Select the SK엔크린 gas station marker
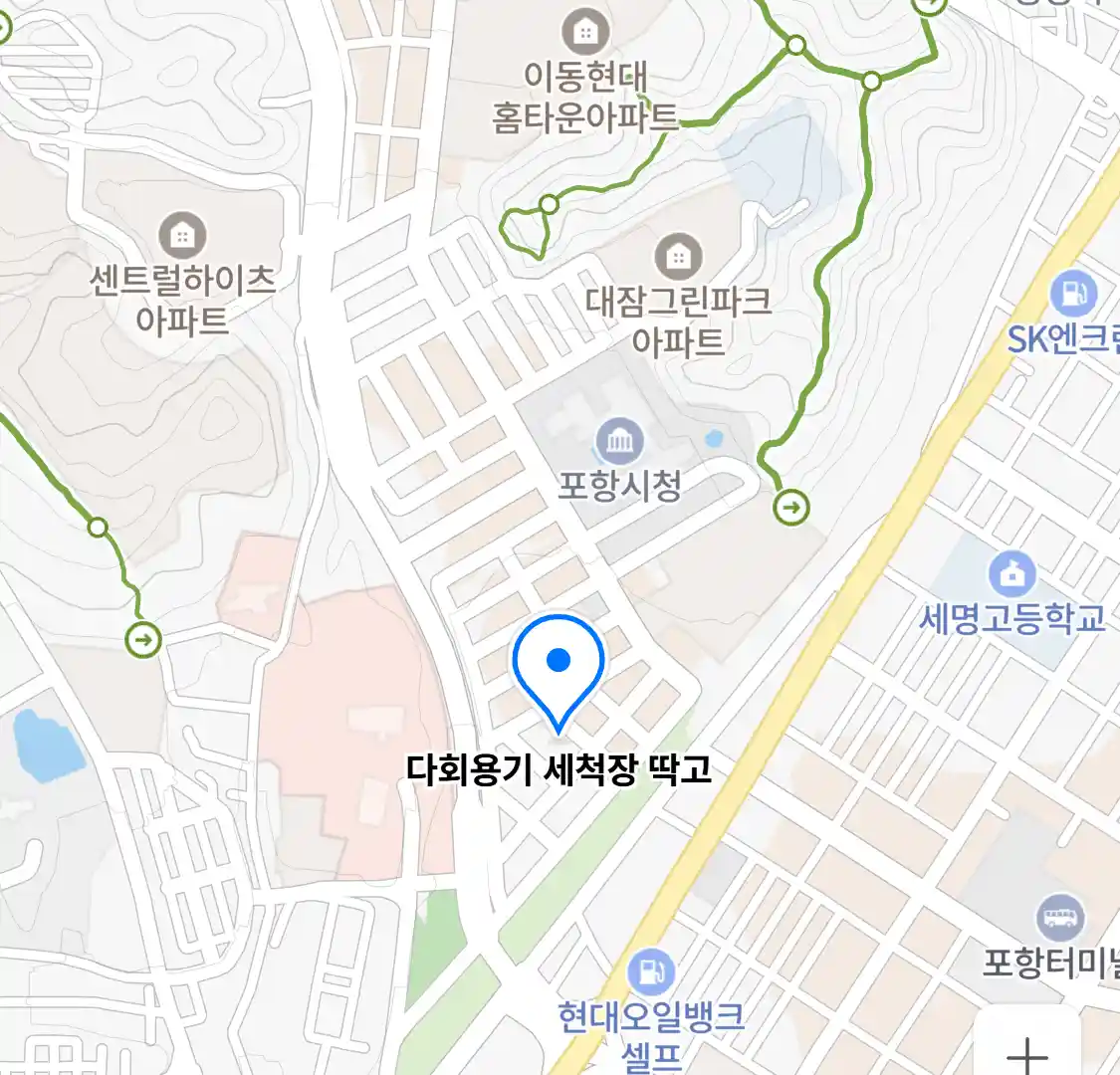This screenshot has width=1120, height=1075. [x=1073, y=294]
